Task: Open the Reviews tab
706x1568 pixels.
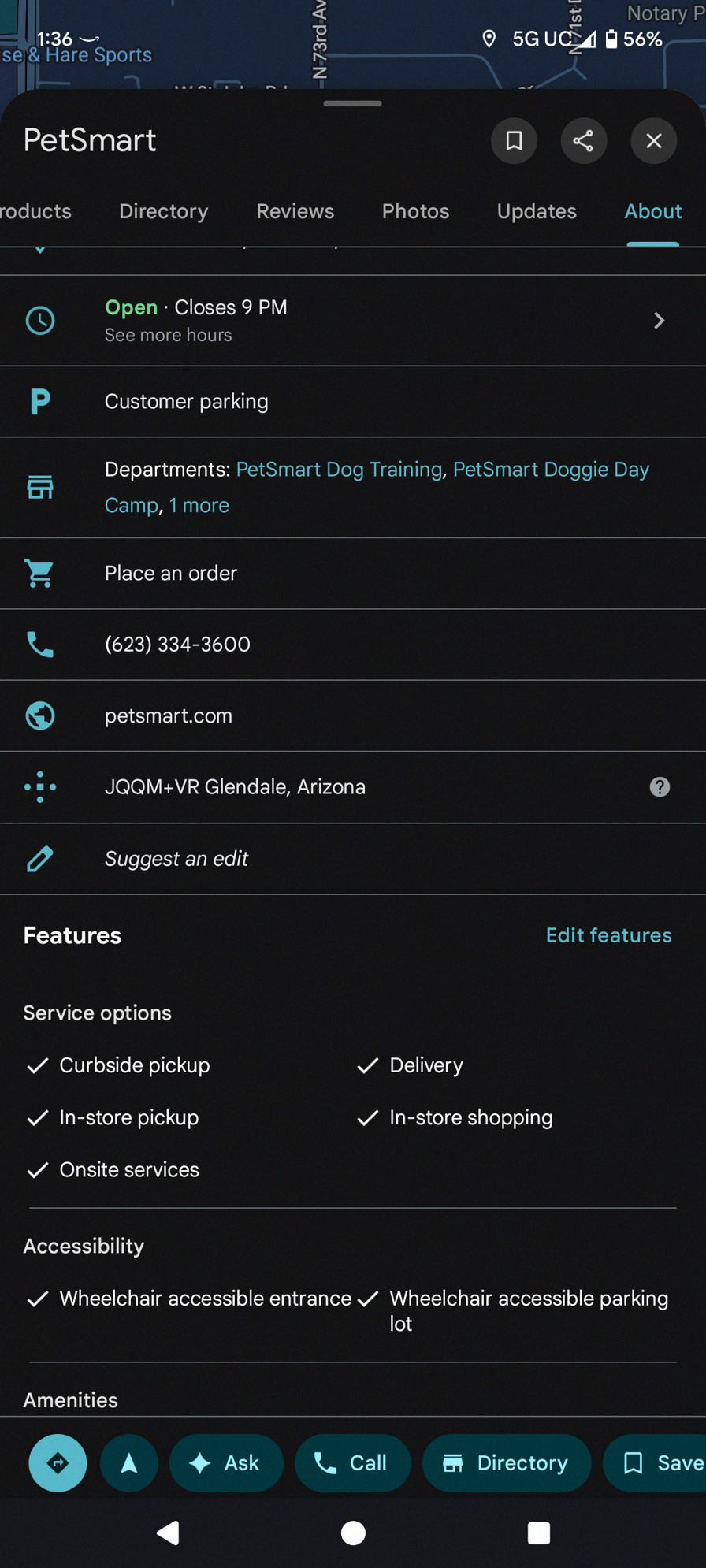Action: 295,211
